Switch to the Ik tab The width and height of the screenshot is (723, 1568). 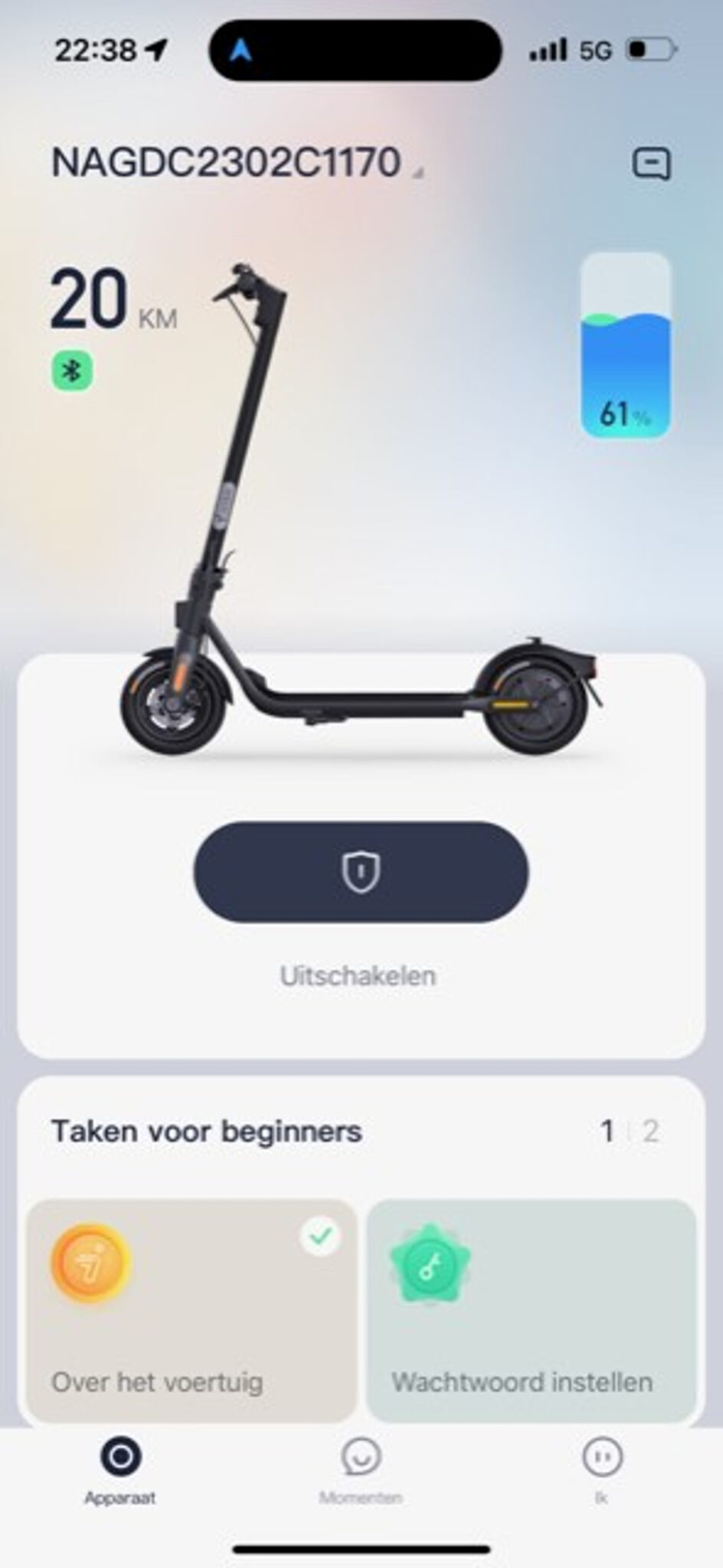click(601, 1470)
